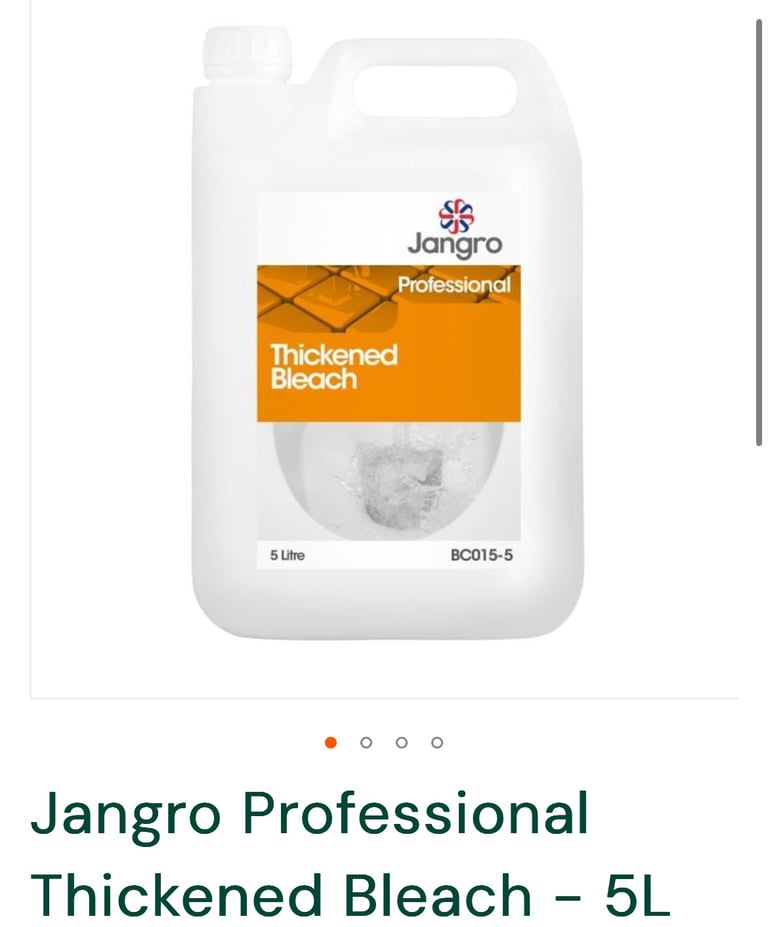
Task: Select the third carousel image dot
Action: coord(401,742)
